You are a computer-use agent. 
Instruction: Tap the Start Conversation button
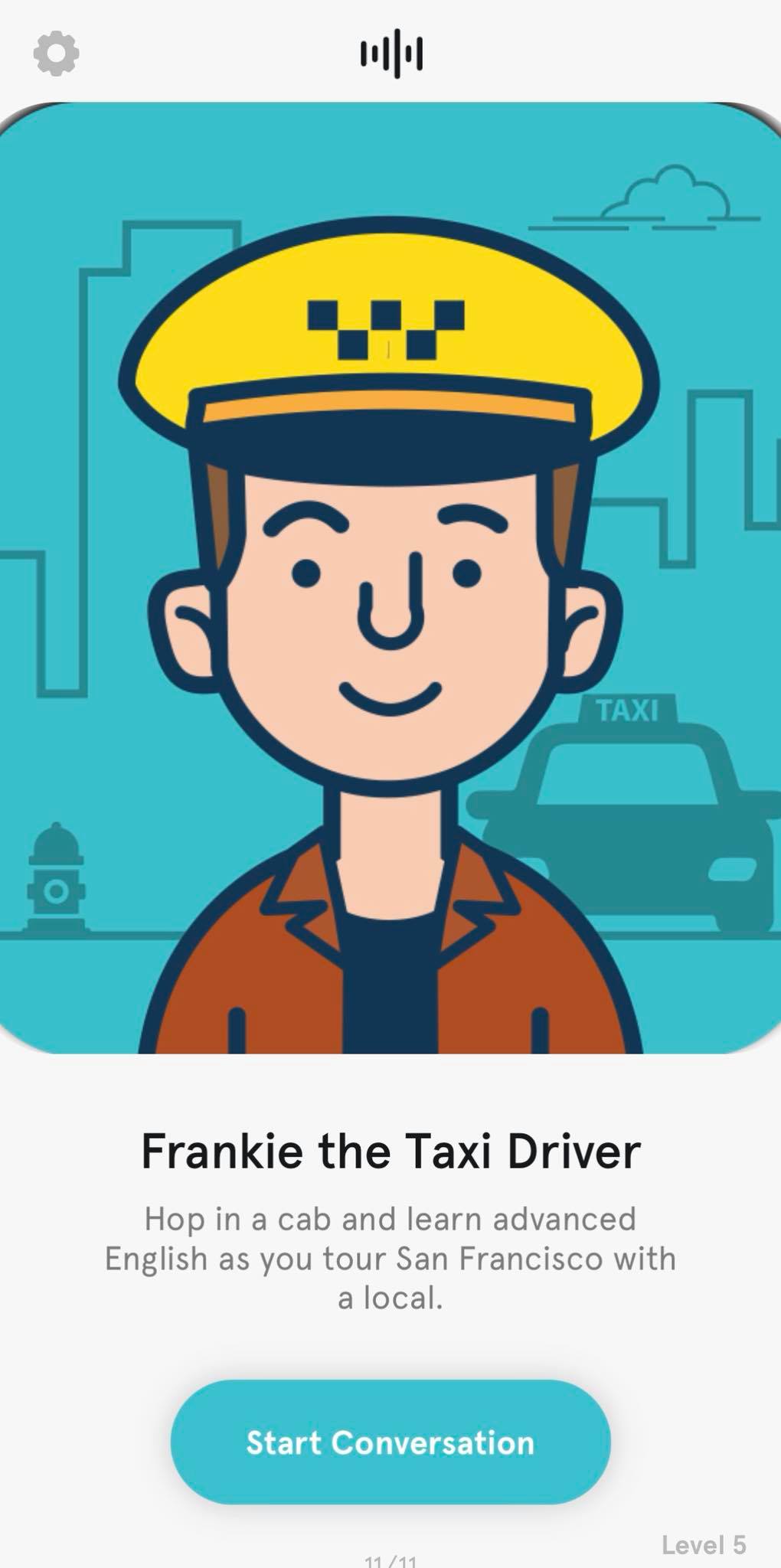point(390,1442)
